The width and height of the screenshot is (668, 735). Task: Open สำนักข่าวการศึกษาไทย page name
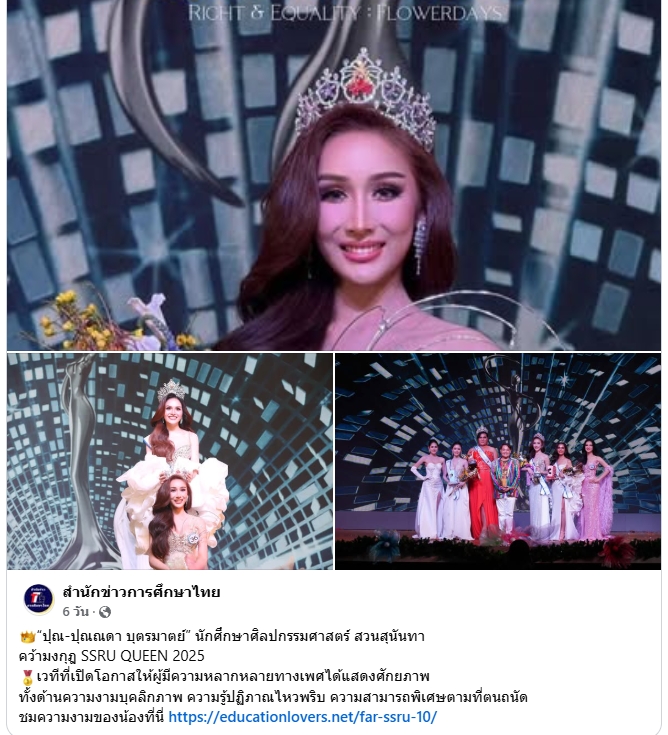pyautogui.click(x=141, y=592)
